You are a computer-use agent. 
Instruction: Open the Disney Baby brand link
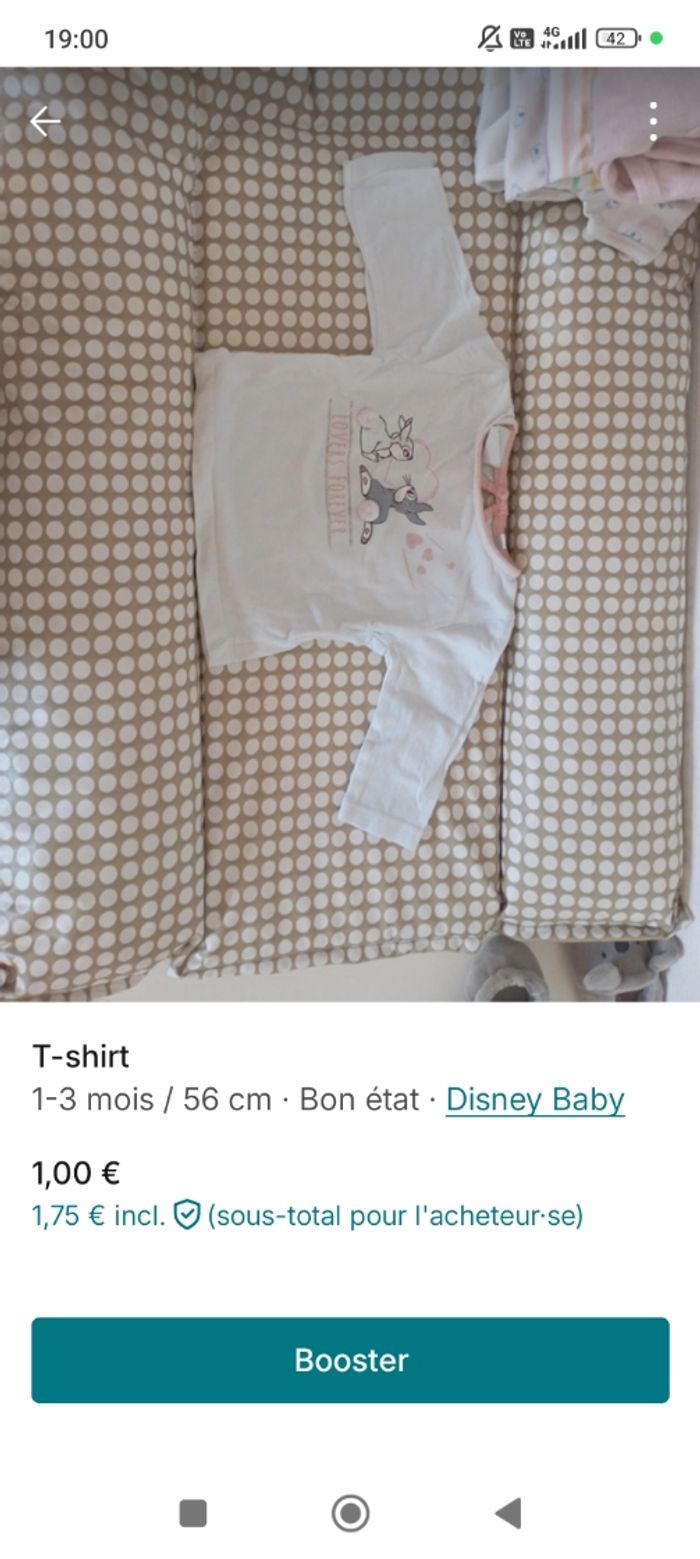pos(535,1099)
